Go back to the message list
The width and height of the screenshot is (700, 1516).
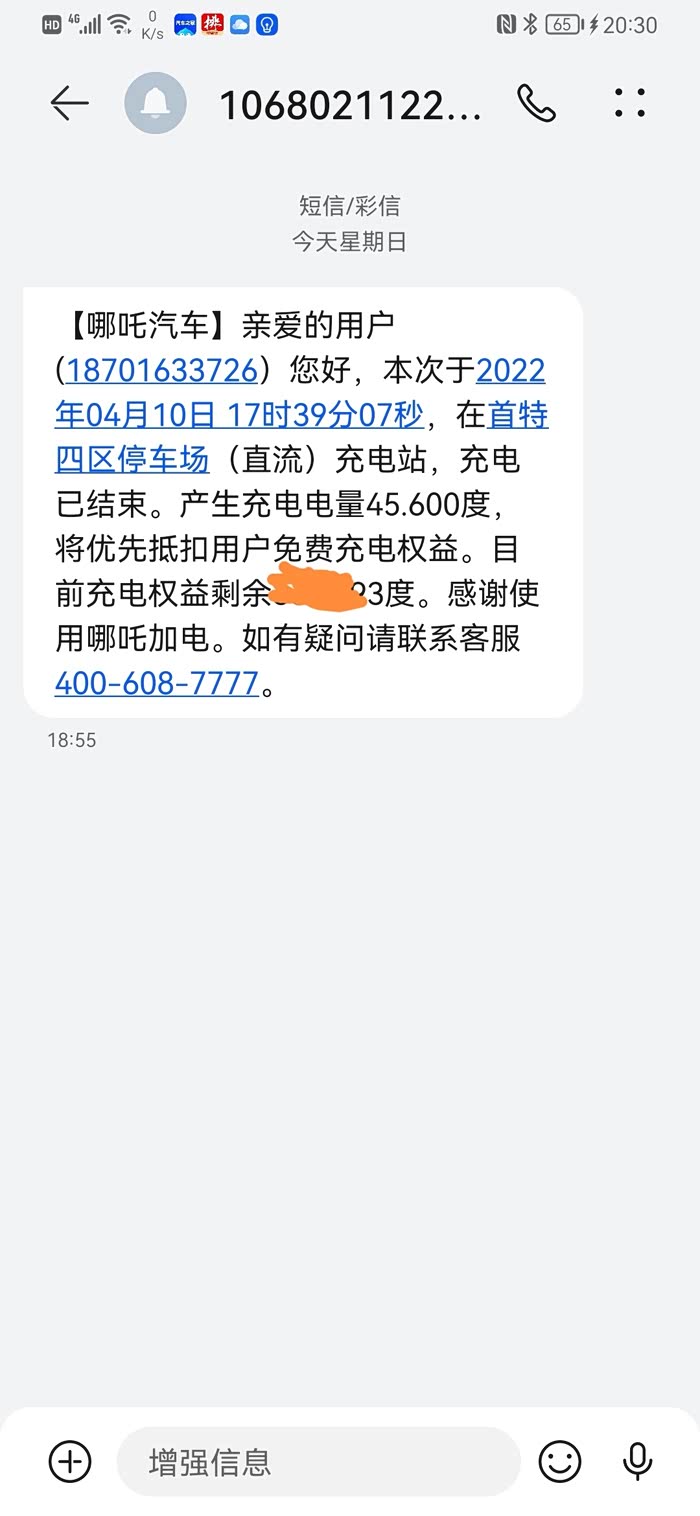pyautogui.click(x=69, y=103)
